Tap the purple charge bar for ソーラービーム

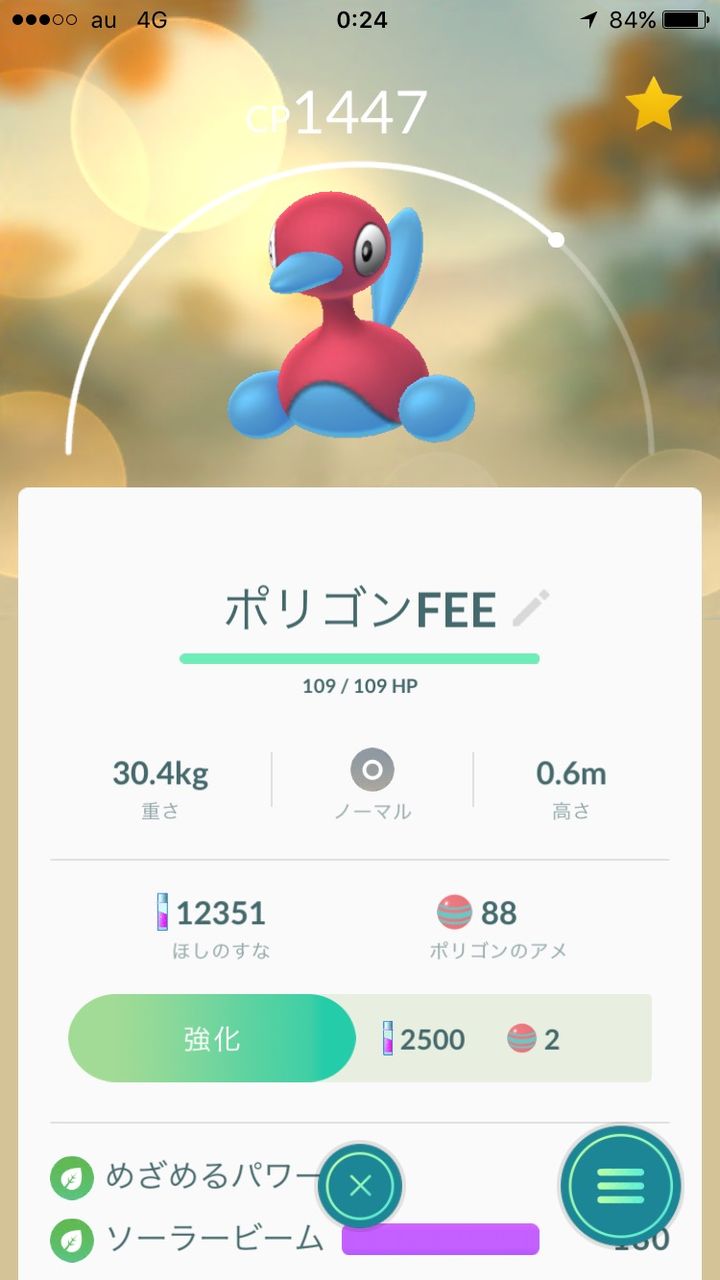tap(439, 1240)
